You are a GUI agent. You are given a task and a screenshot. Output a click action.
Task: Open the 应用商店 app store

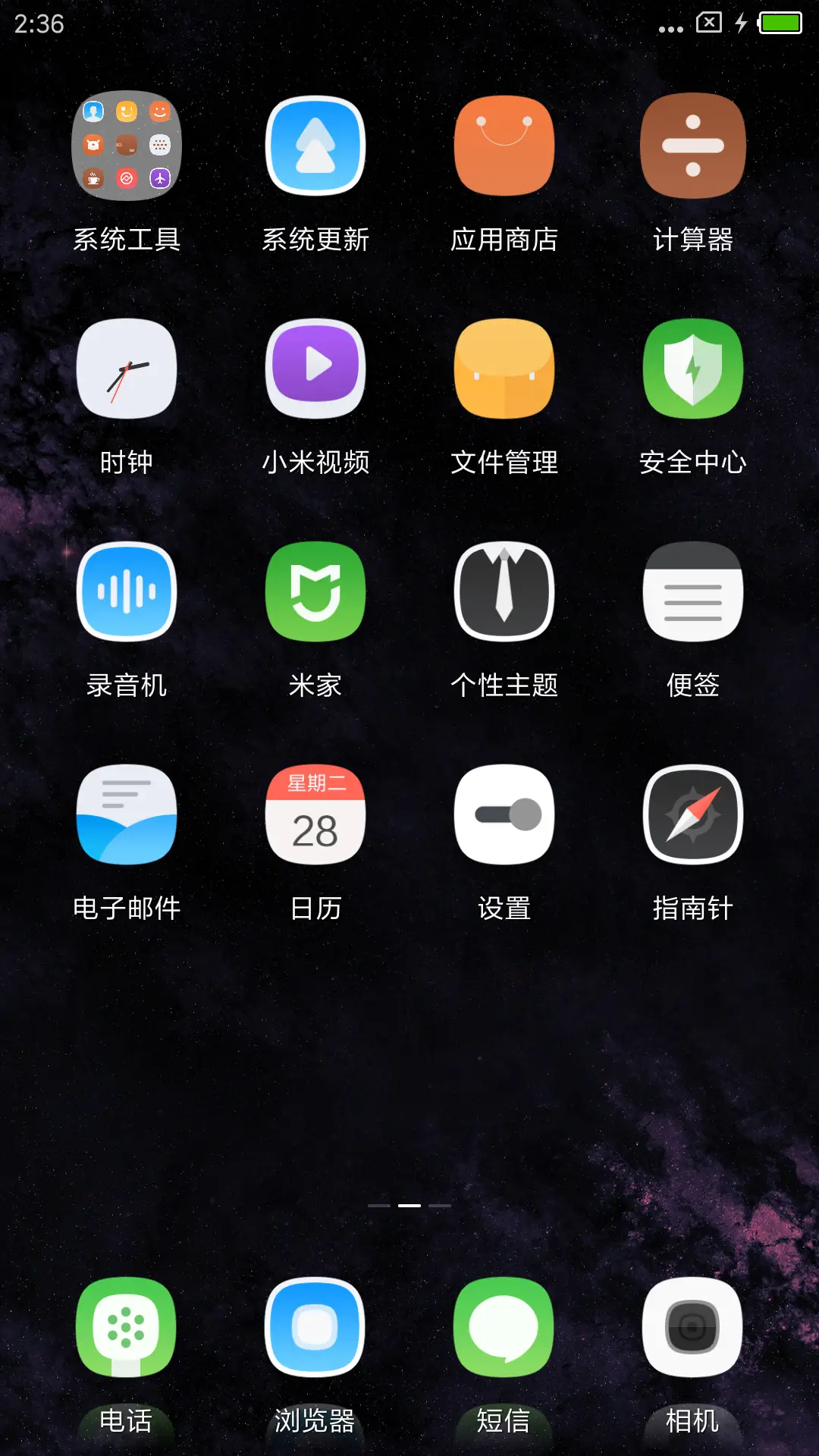pos(504,146)
